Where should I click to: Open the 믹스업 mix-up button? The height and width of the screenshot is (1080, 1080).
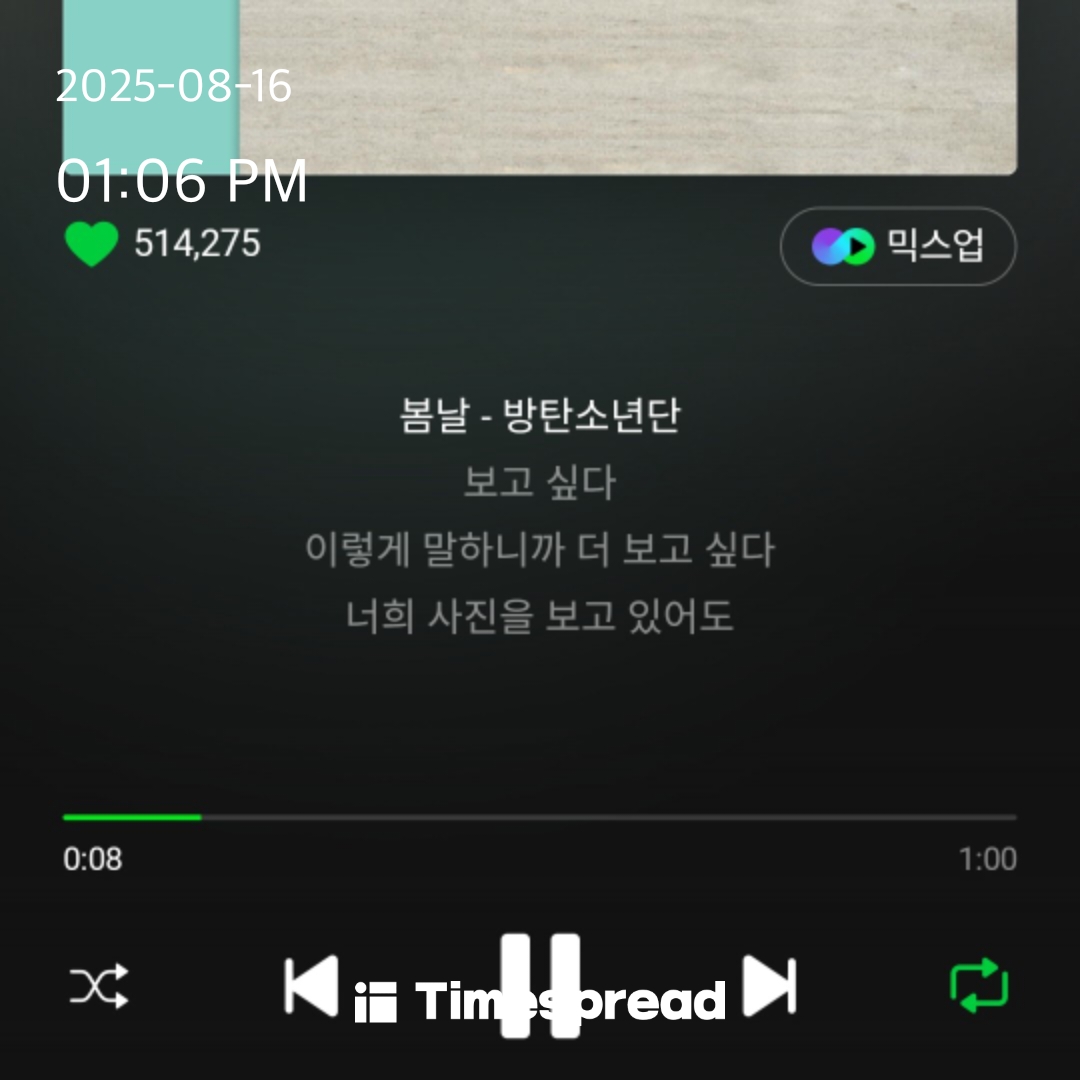click(x=897, y=246)
